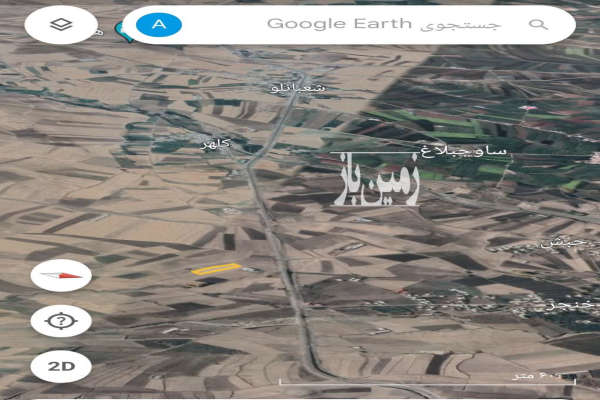Switch the view with the 2D button
The width and height of the screenshot is (600, 400).
pyautogui.click(x=61, y=366)
